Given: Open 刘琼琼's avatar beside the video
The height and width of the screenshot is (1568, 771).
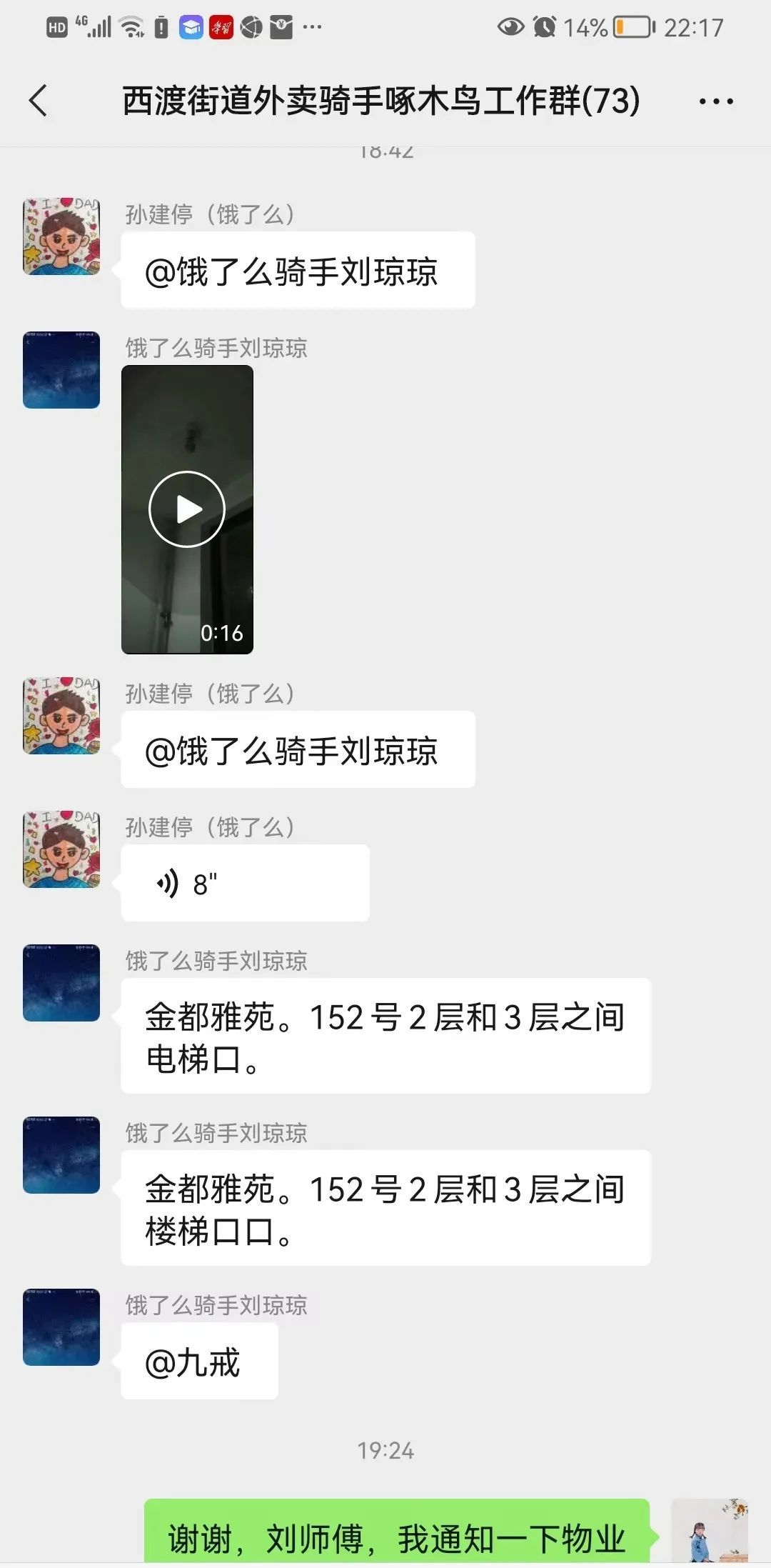Looking at the screenshot, I should point(61,370).
